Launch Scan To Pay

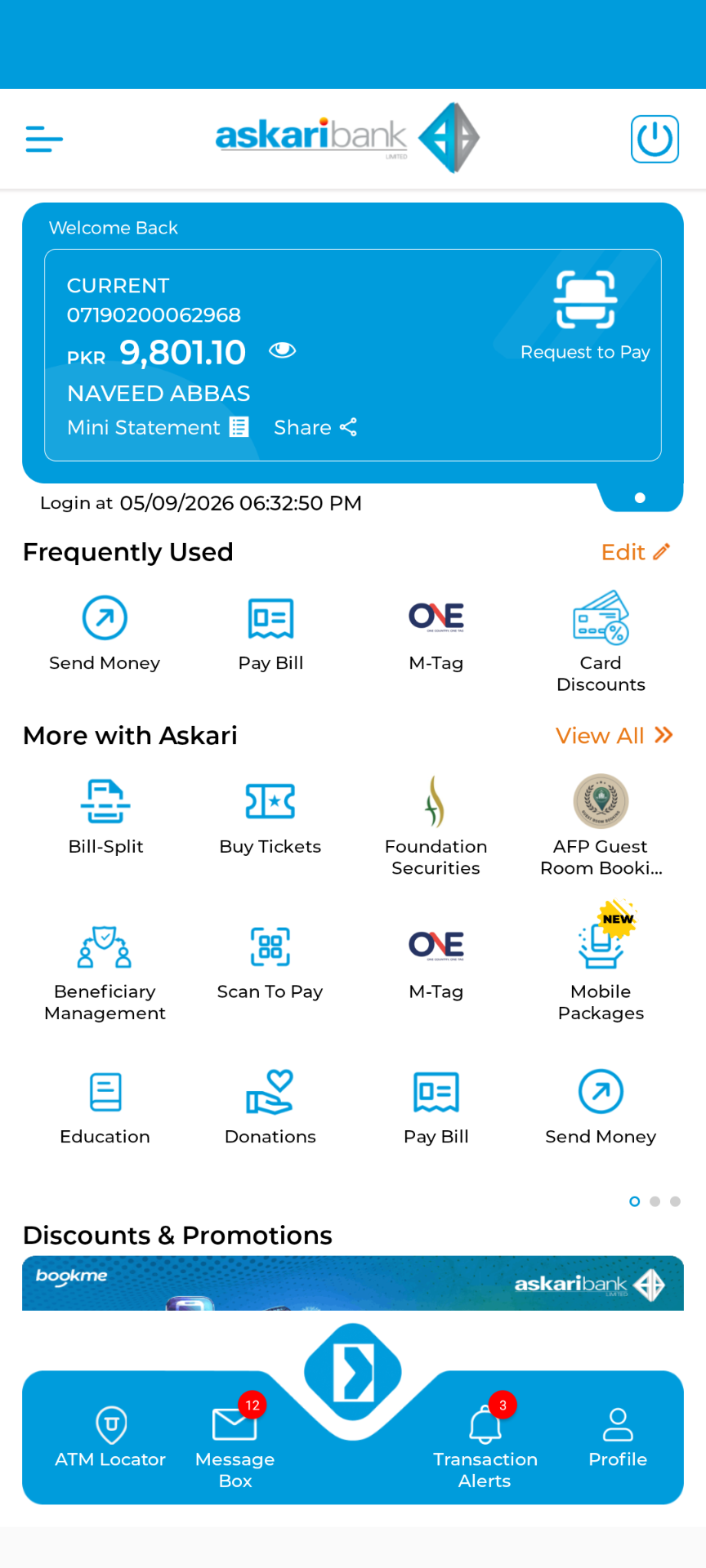(270, 962)
